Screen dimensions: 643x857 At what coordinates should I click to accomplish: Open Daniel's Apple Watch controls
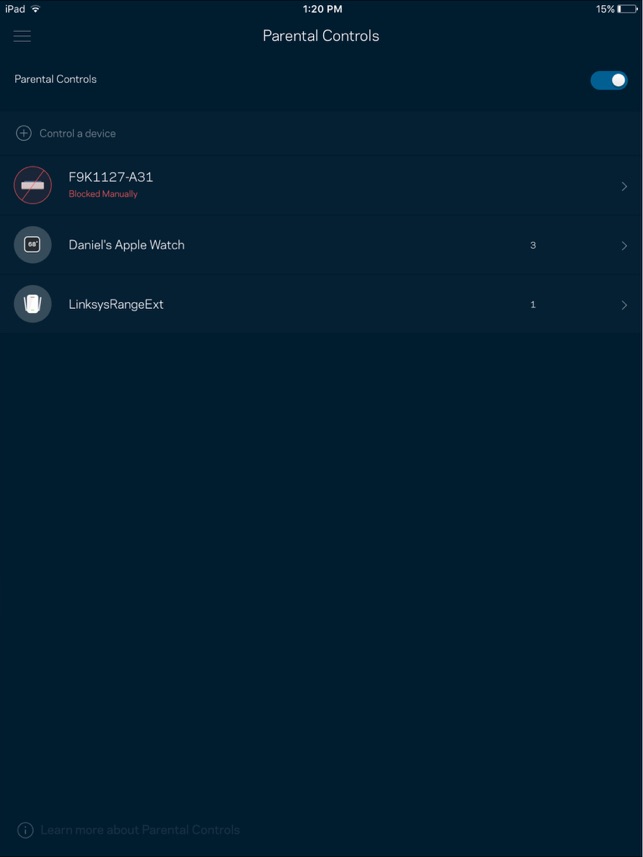(x=320, y=245)
